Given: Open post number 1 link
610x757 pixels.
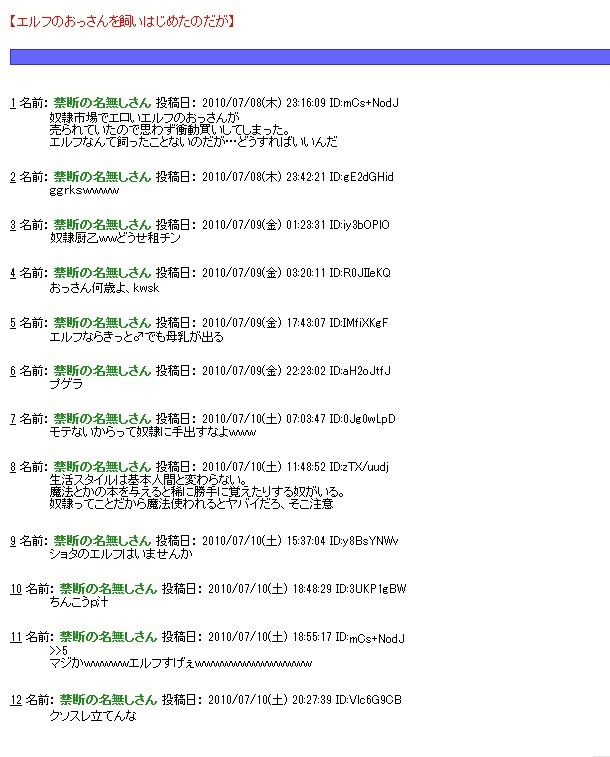Looking at the screenshot, I should (13, 103).
